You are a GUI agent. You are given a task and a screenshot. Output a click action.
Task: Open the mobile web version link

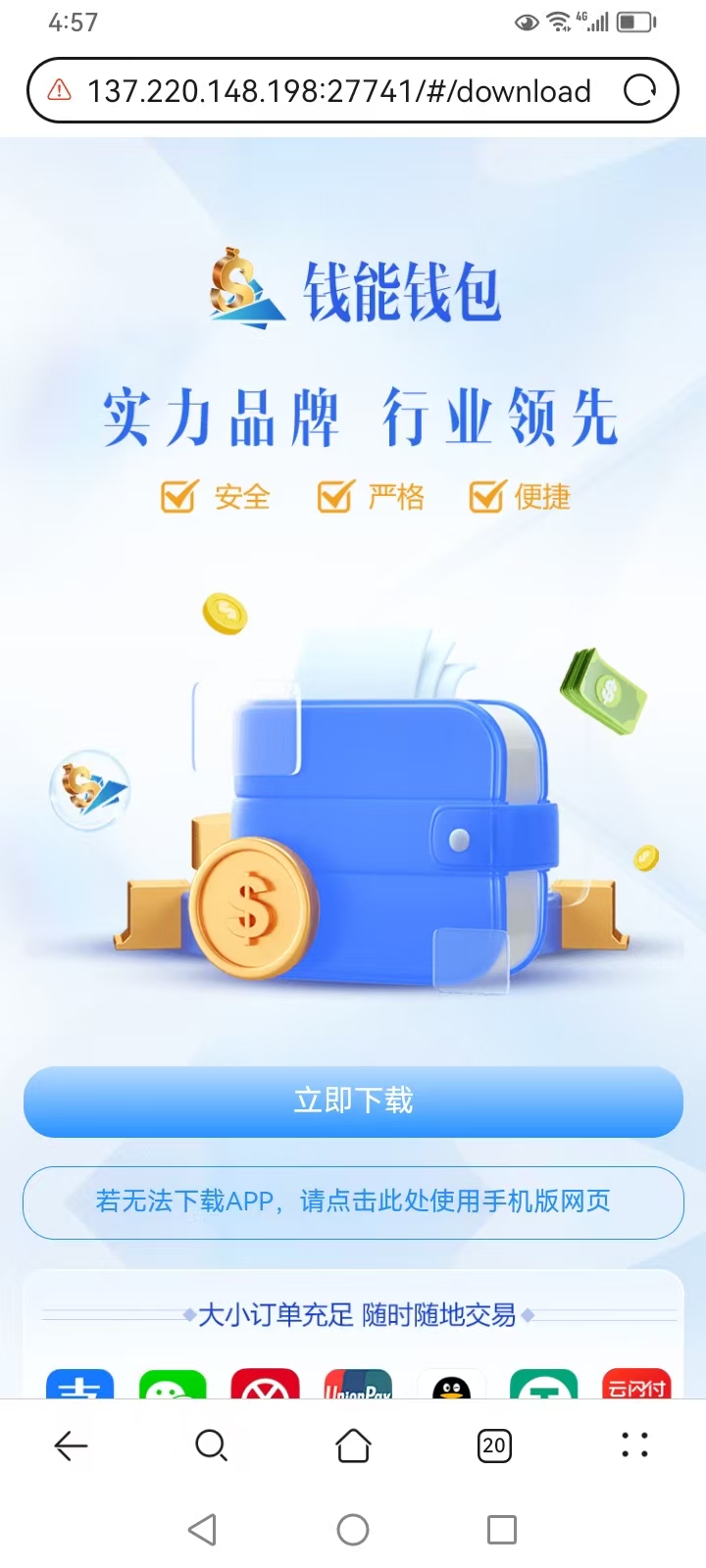pos(353,1201)
